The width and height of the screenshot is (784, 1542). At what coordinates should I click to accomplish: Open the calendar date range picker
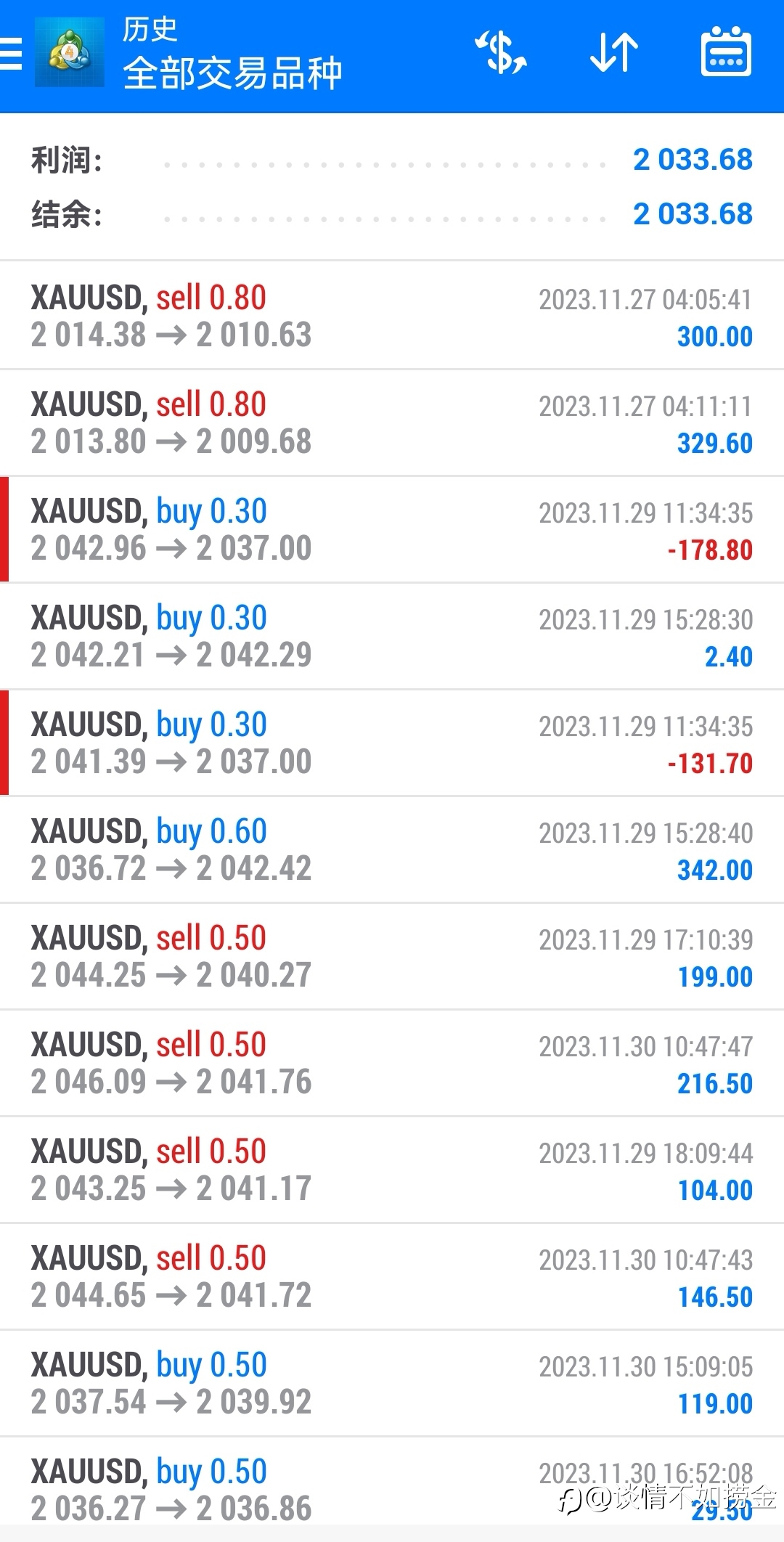(x=726, y=52)
